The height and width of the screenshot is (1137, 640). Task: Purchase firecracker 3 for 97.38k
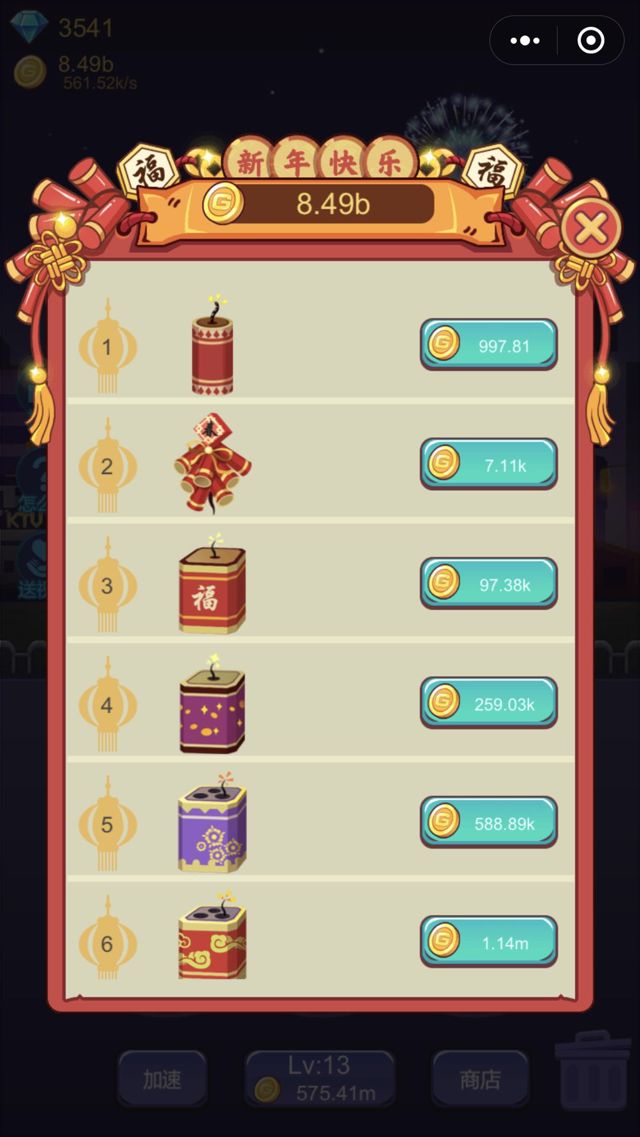click(488, 584)
